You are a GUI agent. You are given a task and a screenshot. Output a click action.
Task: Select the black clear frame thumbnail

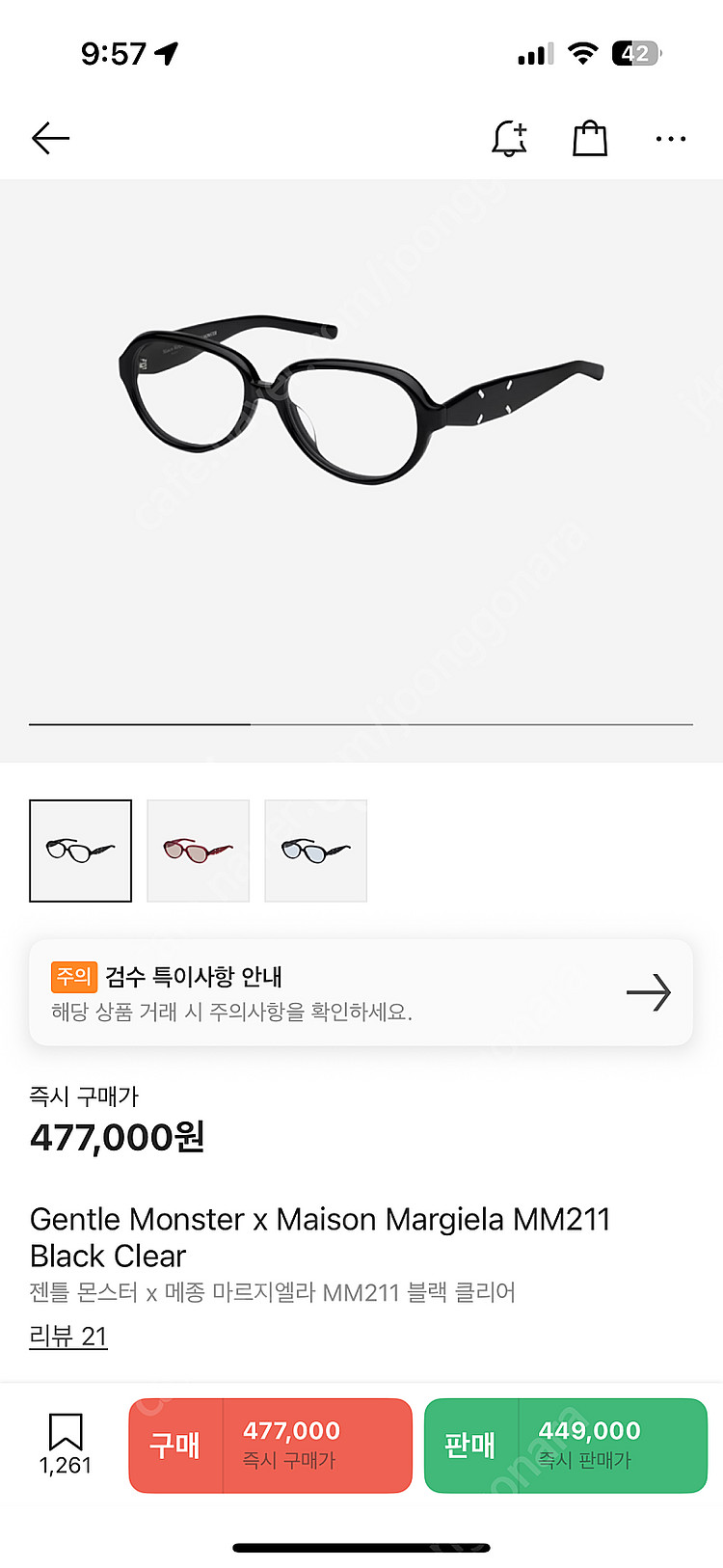pyautogui.click(x=81, y=851)
